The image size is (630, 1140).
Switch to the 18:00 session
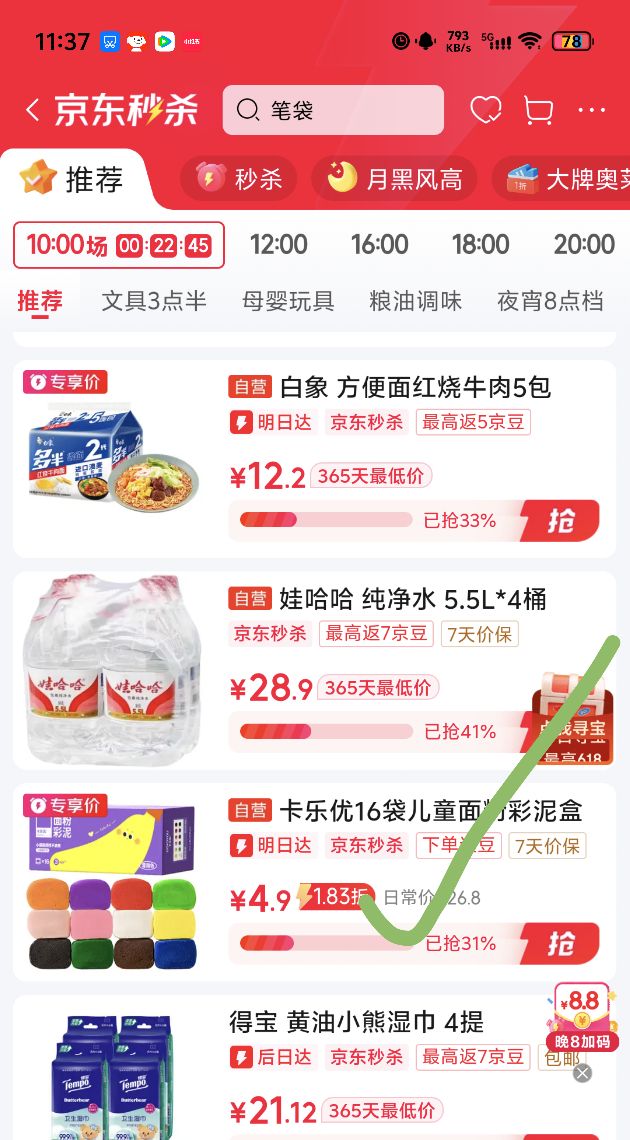480,244
